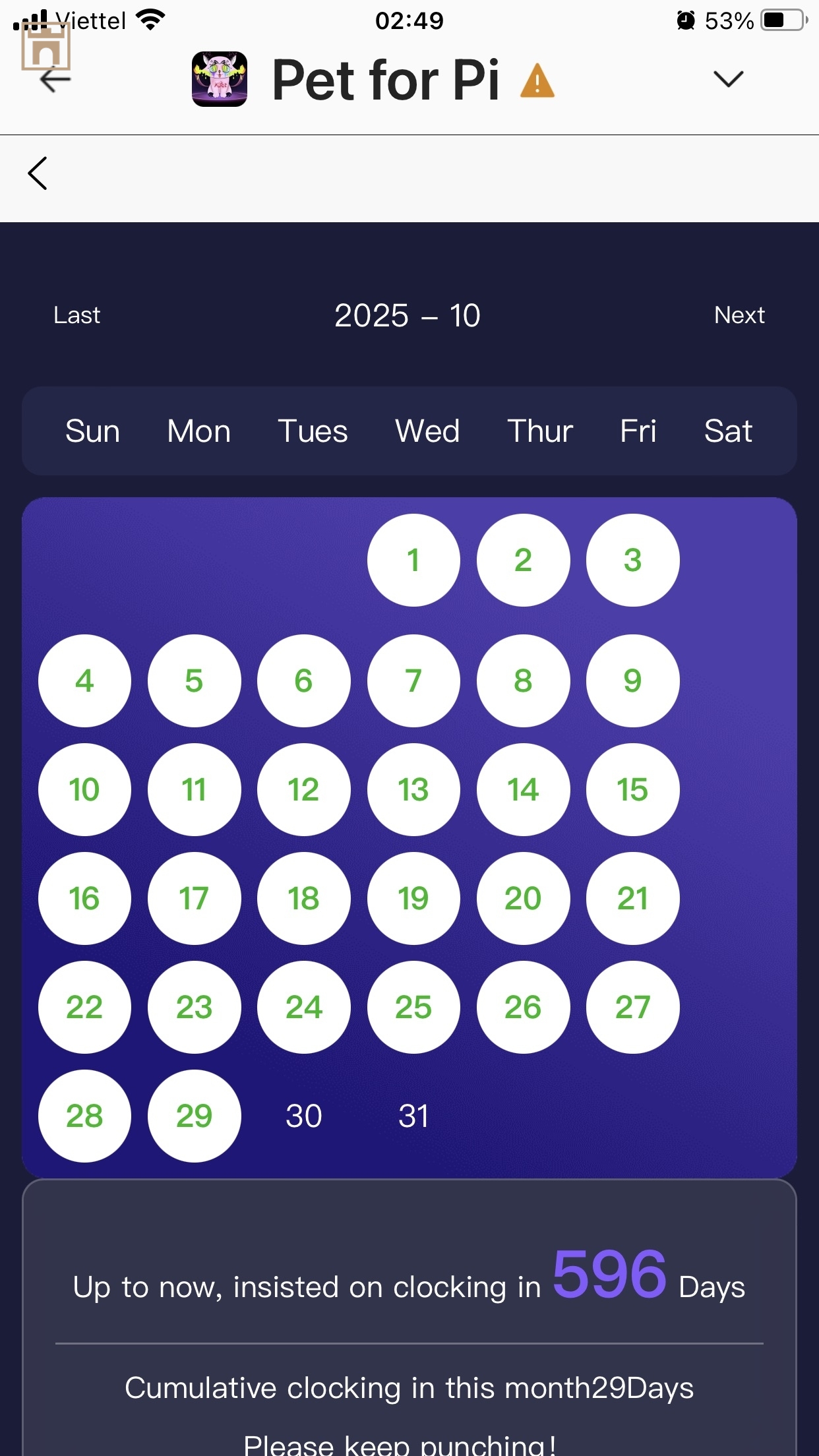Go to the Next month
Screen dimensions: 819x1456
pos(739,315)
